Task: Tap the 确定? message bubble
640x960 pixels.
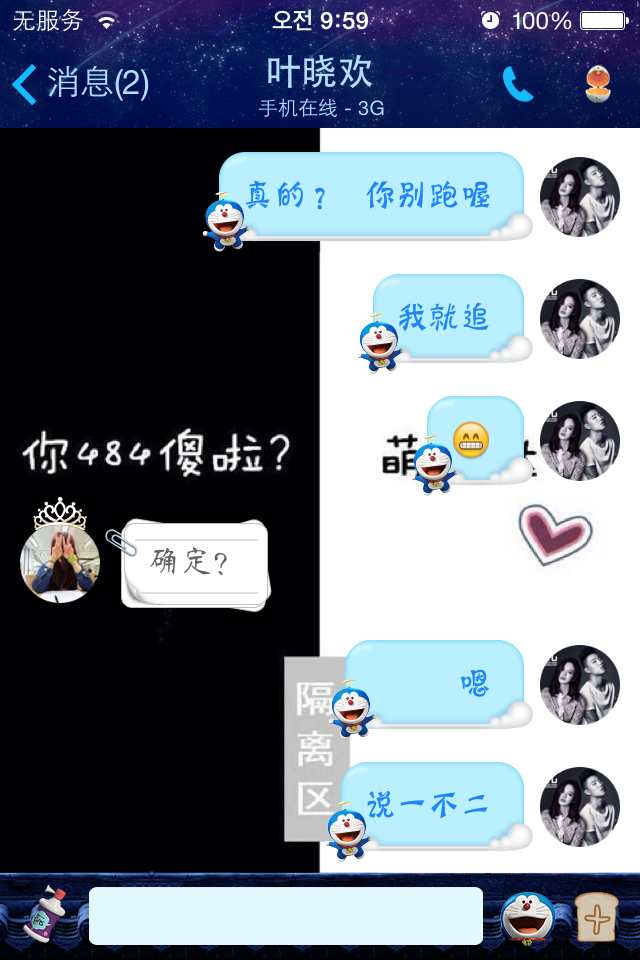Action: pyautogui.click(x=195, y=563)
